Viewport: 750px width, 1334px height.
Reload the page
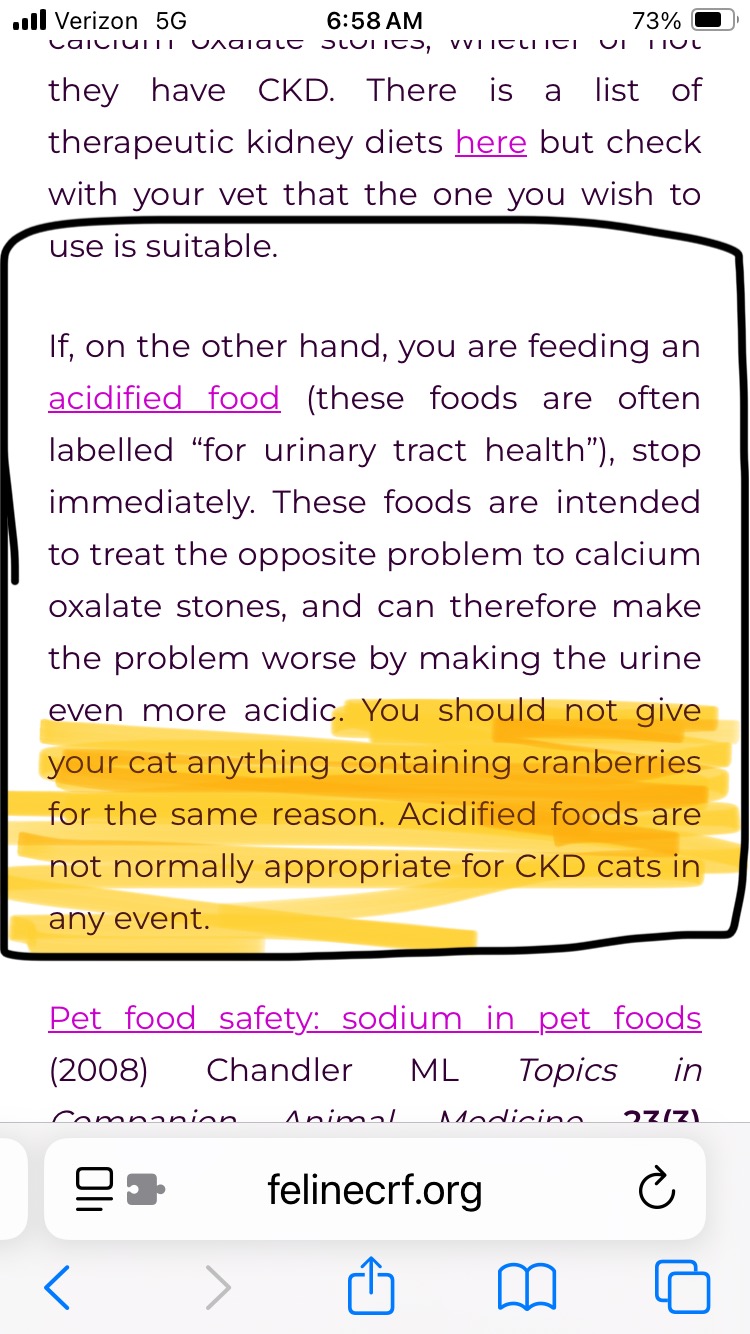656,1190
